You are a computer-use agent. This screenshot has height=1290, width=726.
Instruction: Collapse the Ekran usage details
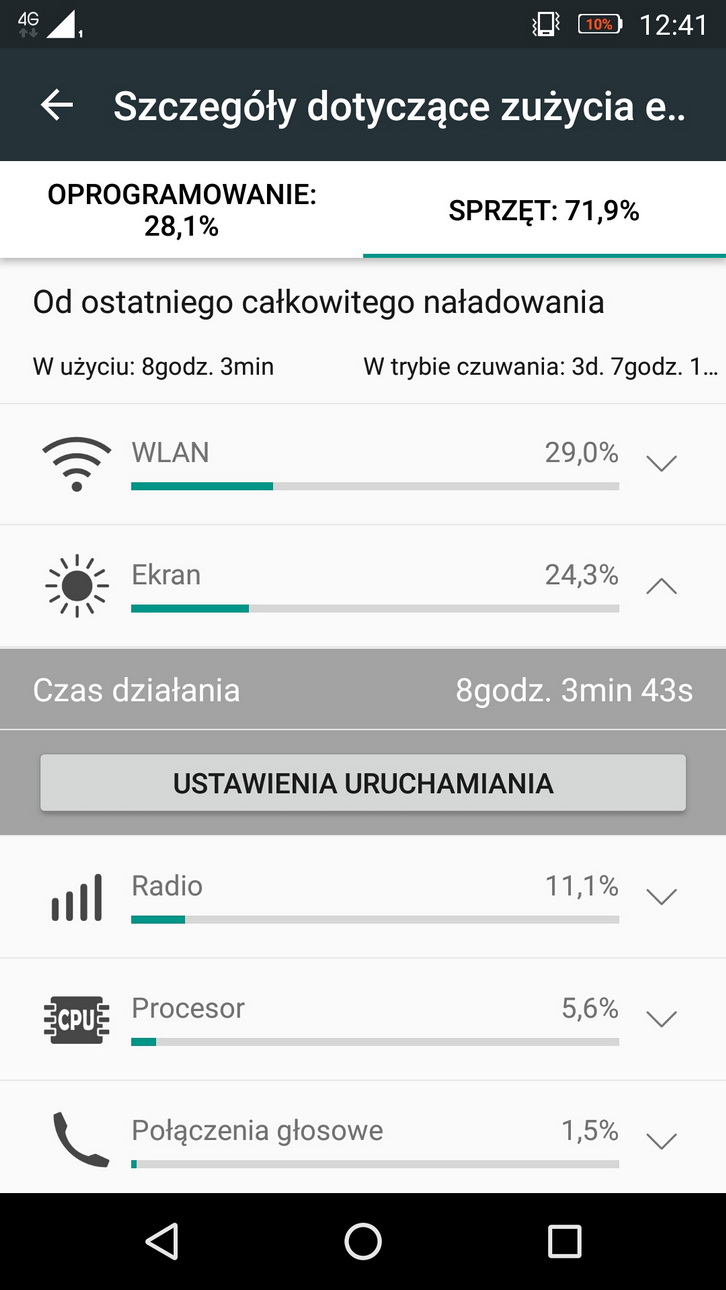click(x=661, y=586)
